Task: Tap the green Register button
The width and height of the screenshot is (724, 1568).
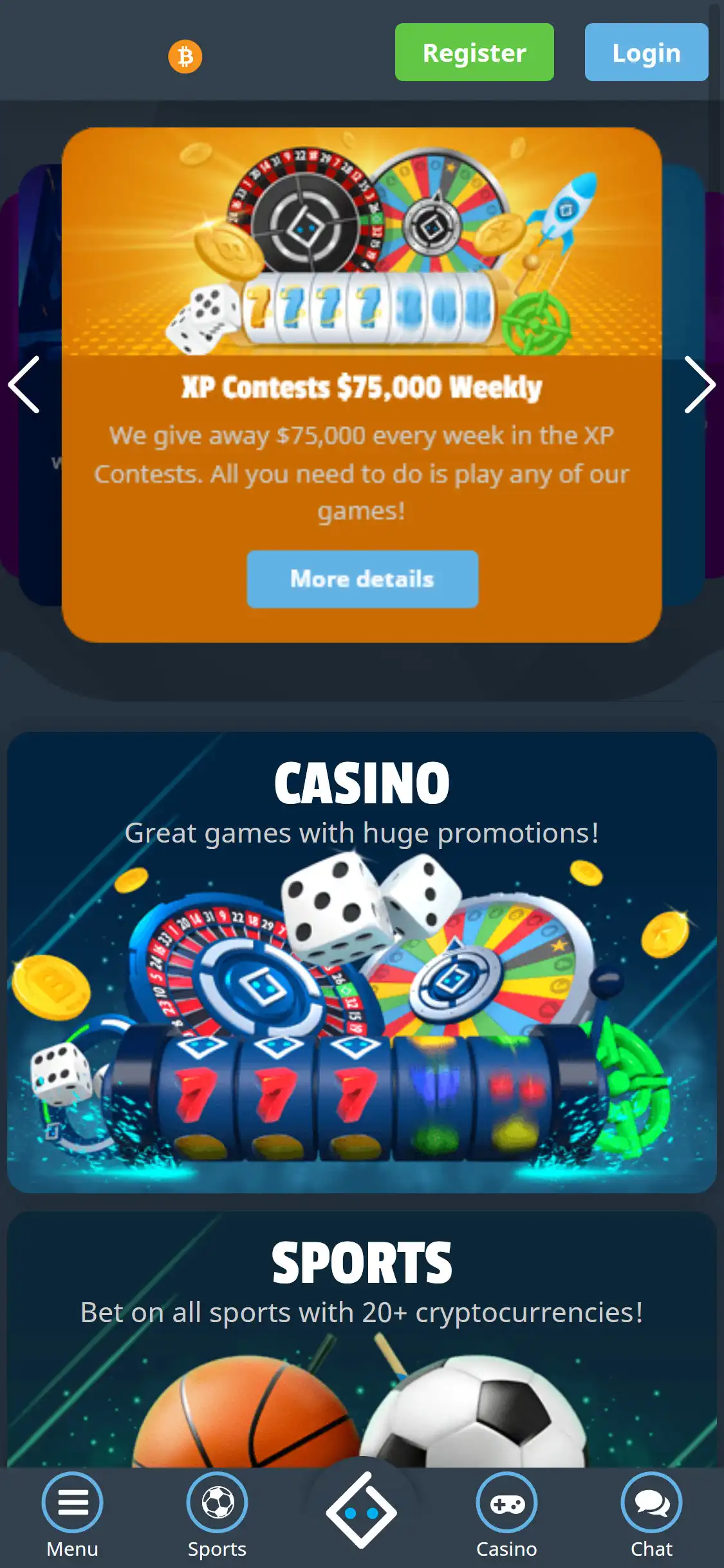Action: 474,52
